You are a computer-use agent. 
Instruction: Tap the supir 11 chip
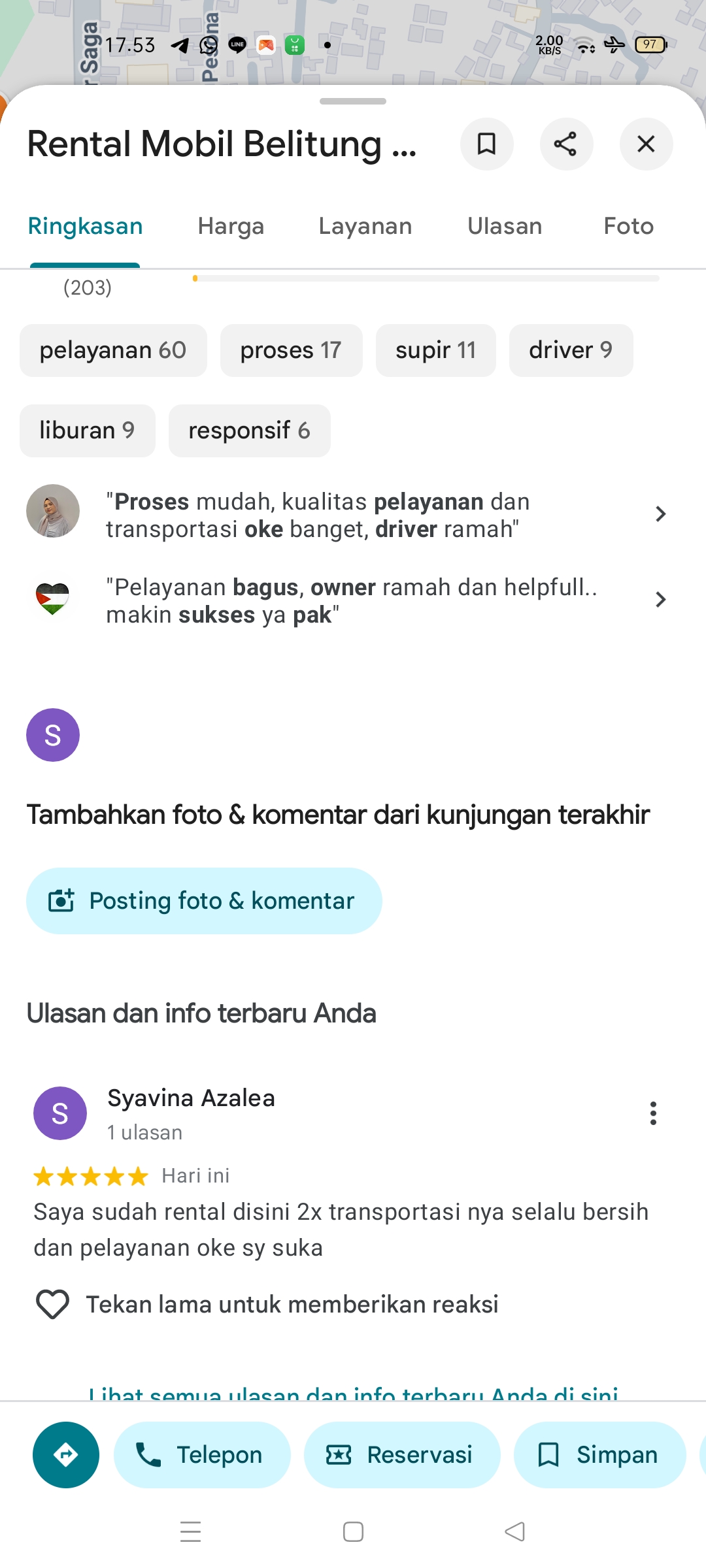tap(435, 350)
